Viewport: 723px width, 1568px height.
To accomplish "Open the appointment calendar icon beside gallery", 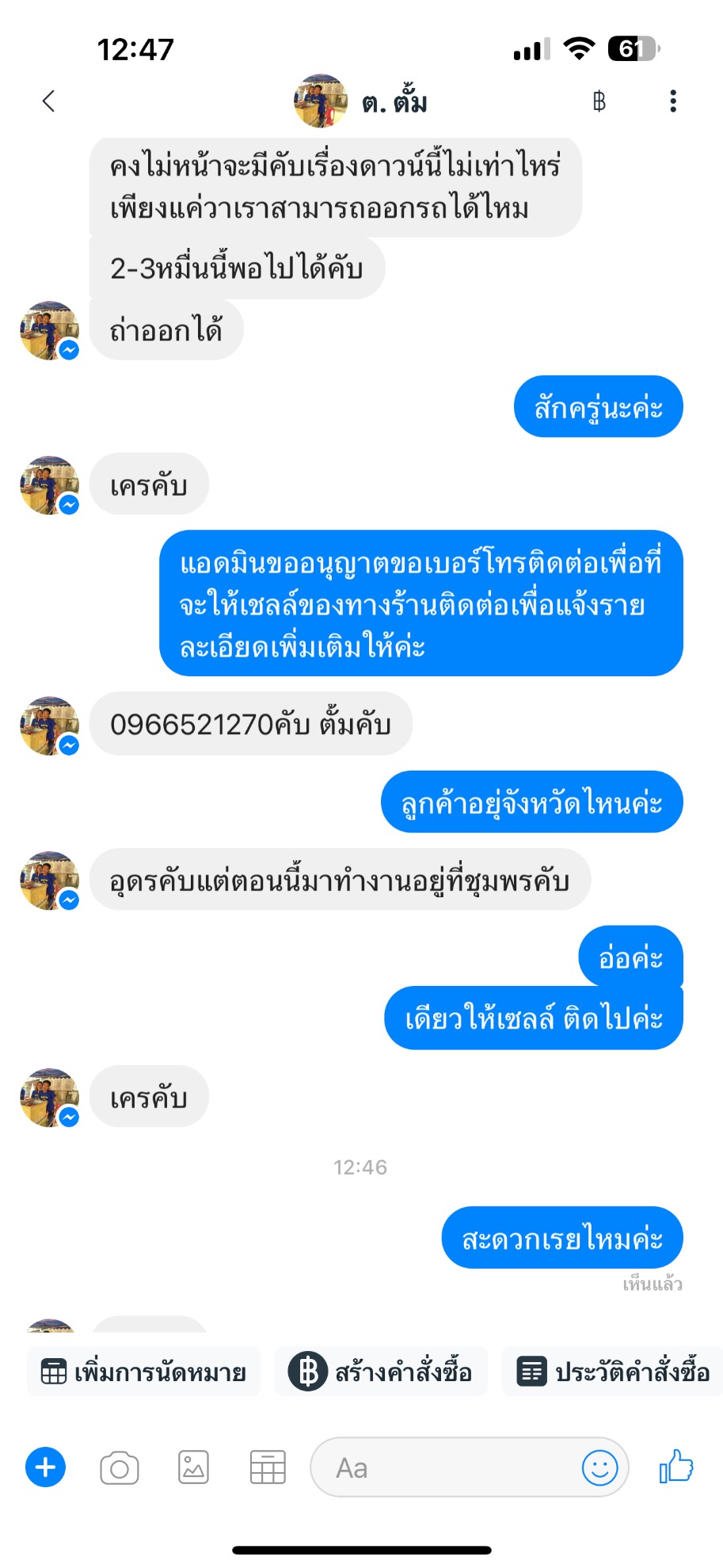I will coord(268,1468).
